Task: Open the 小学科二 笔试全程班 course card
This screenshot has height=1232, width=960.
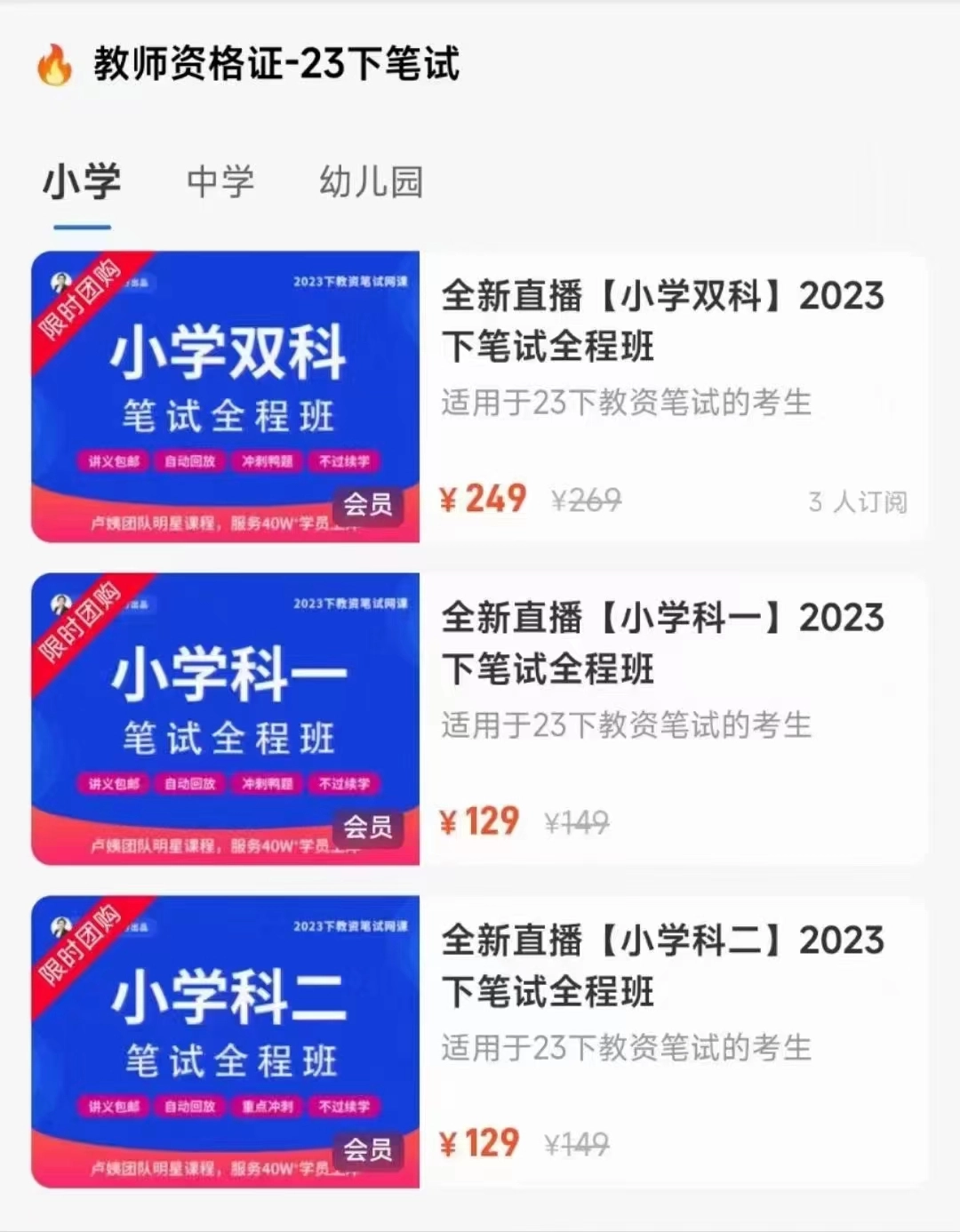Action: point(480,1042)
